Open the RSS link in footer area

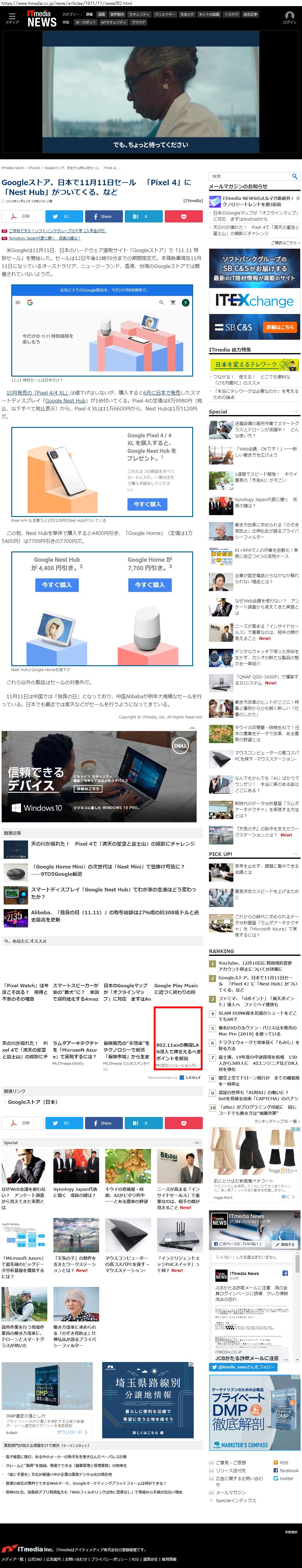pos(284,1462)
